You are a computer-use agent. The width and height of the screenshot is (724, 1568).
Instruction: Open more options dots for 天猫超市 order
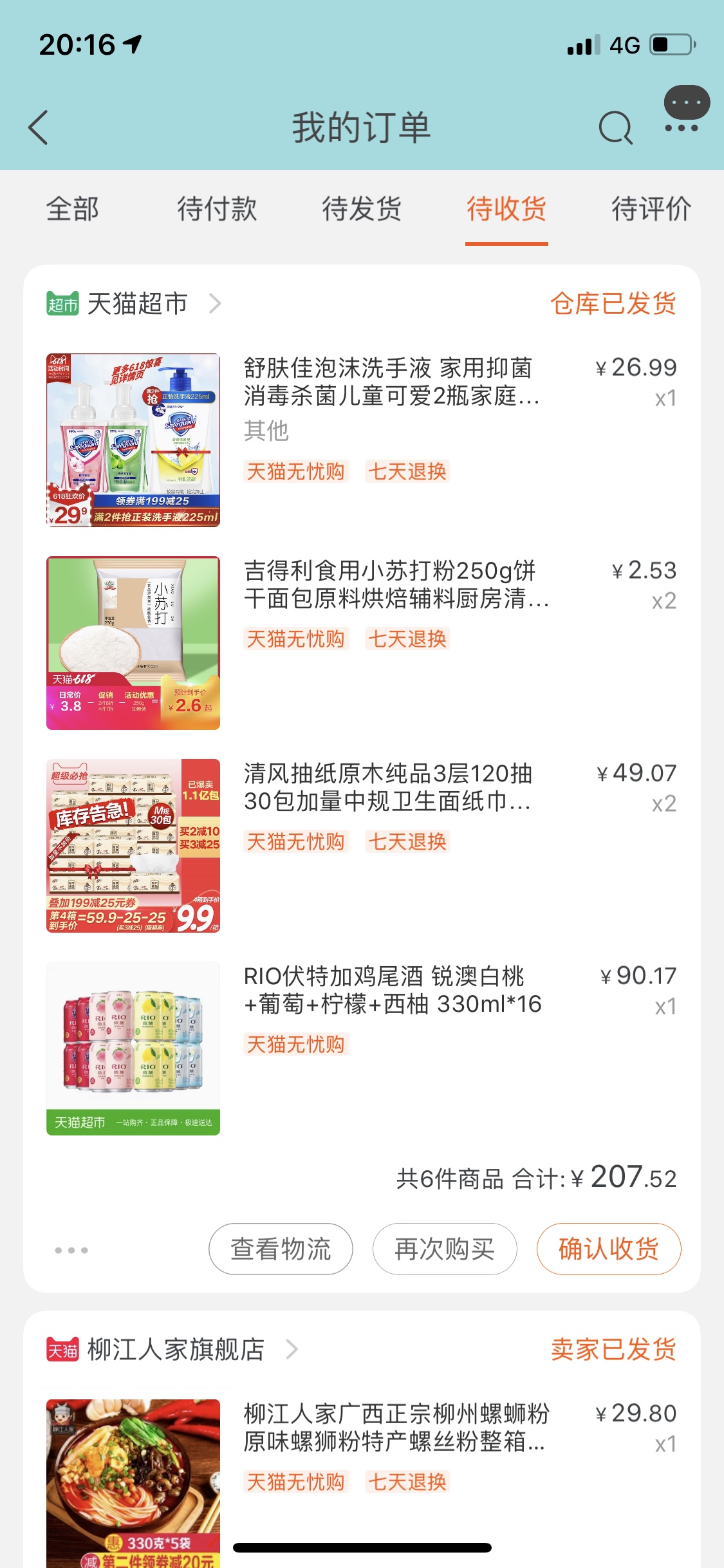pos(71,1250)
